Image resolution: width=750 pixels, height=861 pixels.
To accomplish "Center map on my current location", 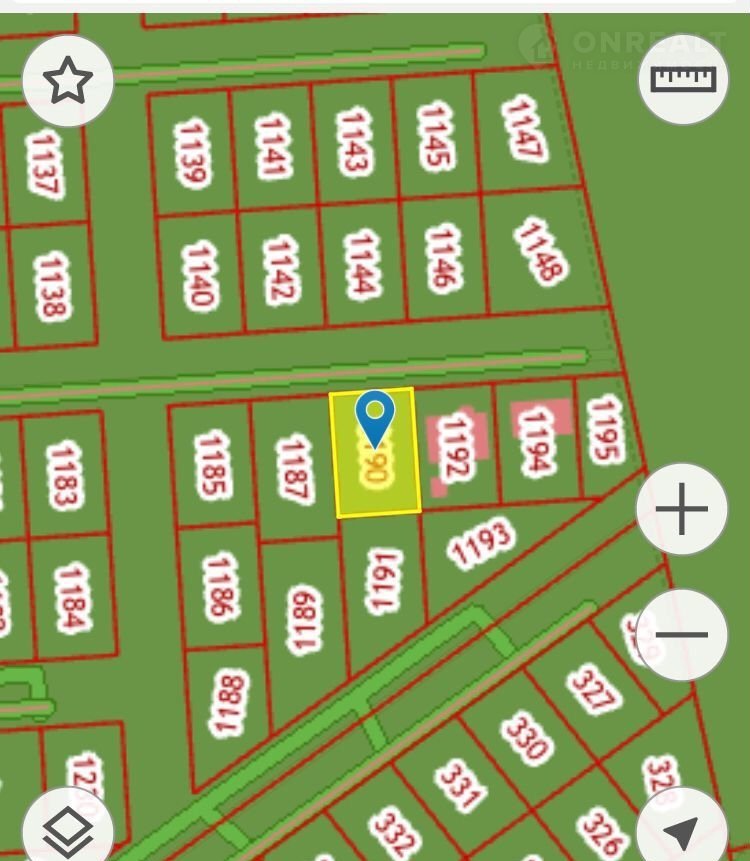I will tap(682, 830).
